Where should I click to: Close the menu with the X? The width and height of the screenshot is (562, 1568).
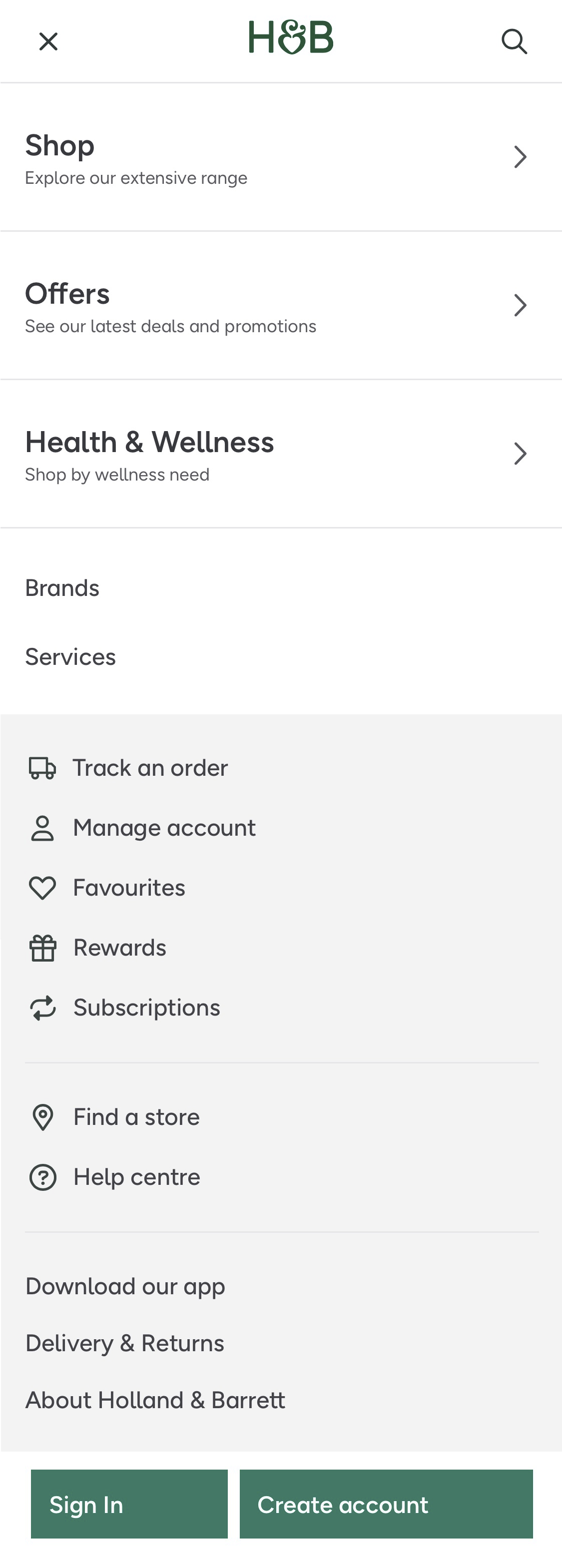coord(49,41)
